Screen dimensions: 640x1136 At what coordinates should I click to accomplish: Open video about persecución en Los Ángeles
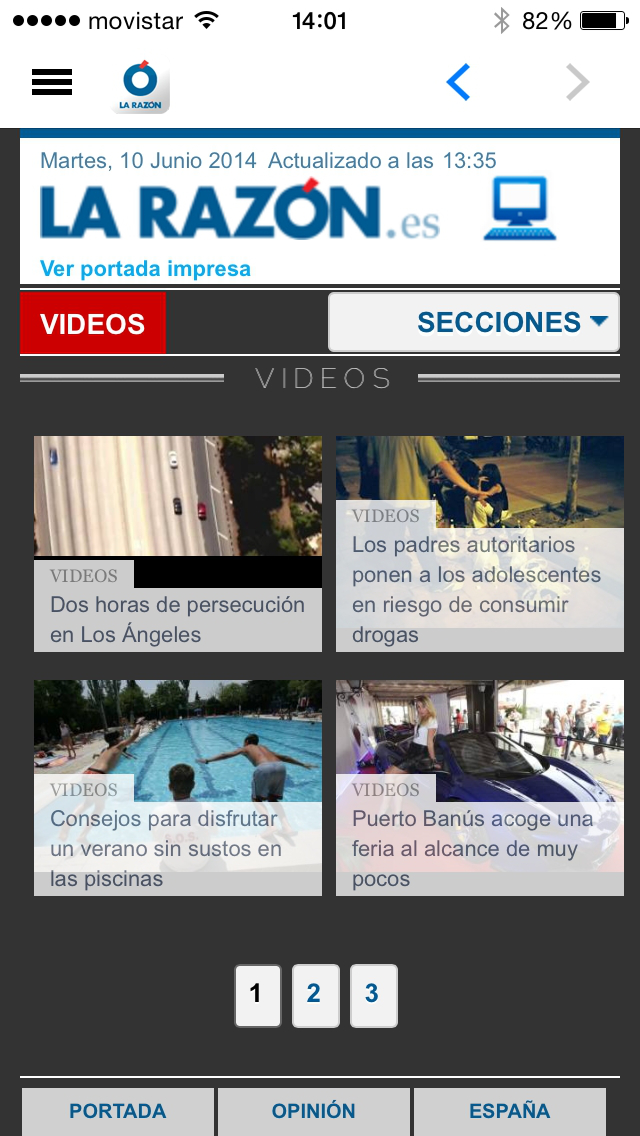[178, 543]
